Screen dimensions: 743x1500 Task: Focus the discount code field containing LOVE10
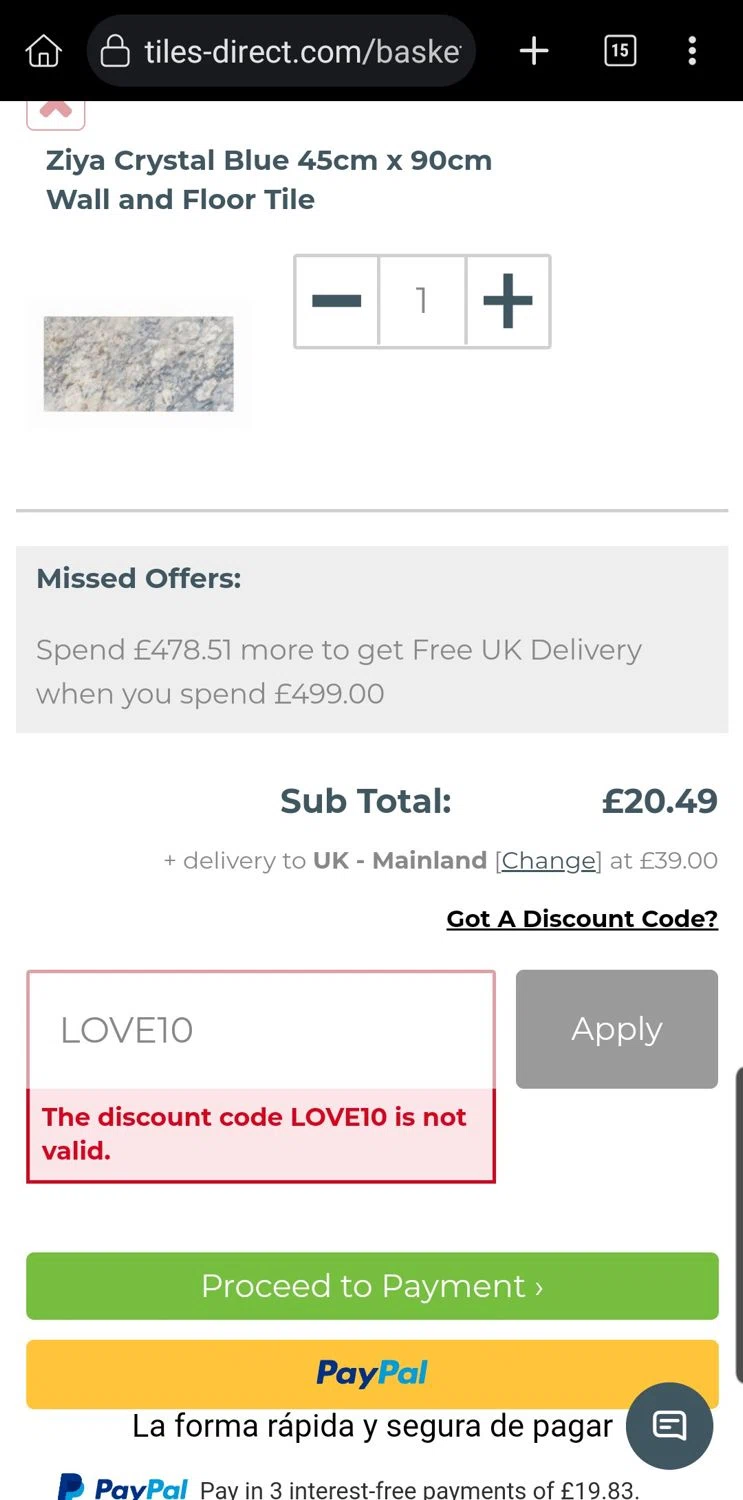coord(260,1030)
